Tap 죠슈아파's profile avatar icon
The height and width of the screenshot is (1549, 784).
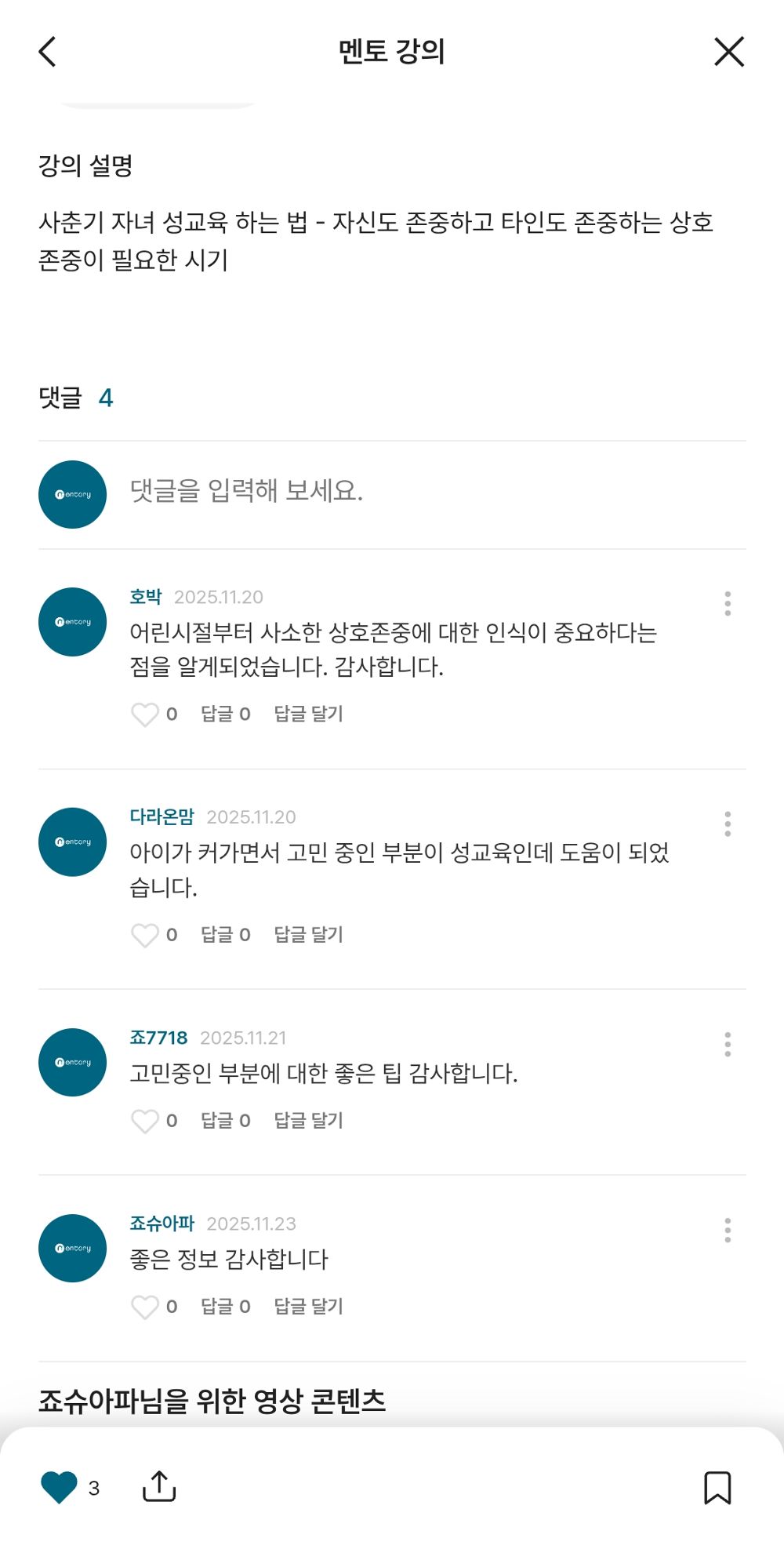[72, 1248]
